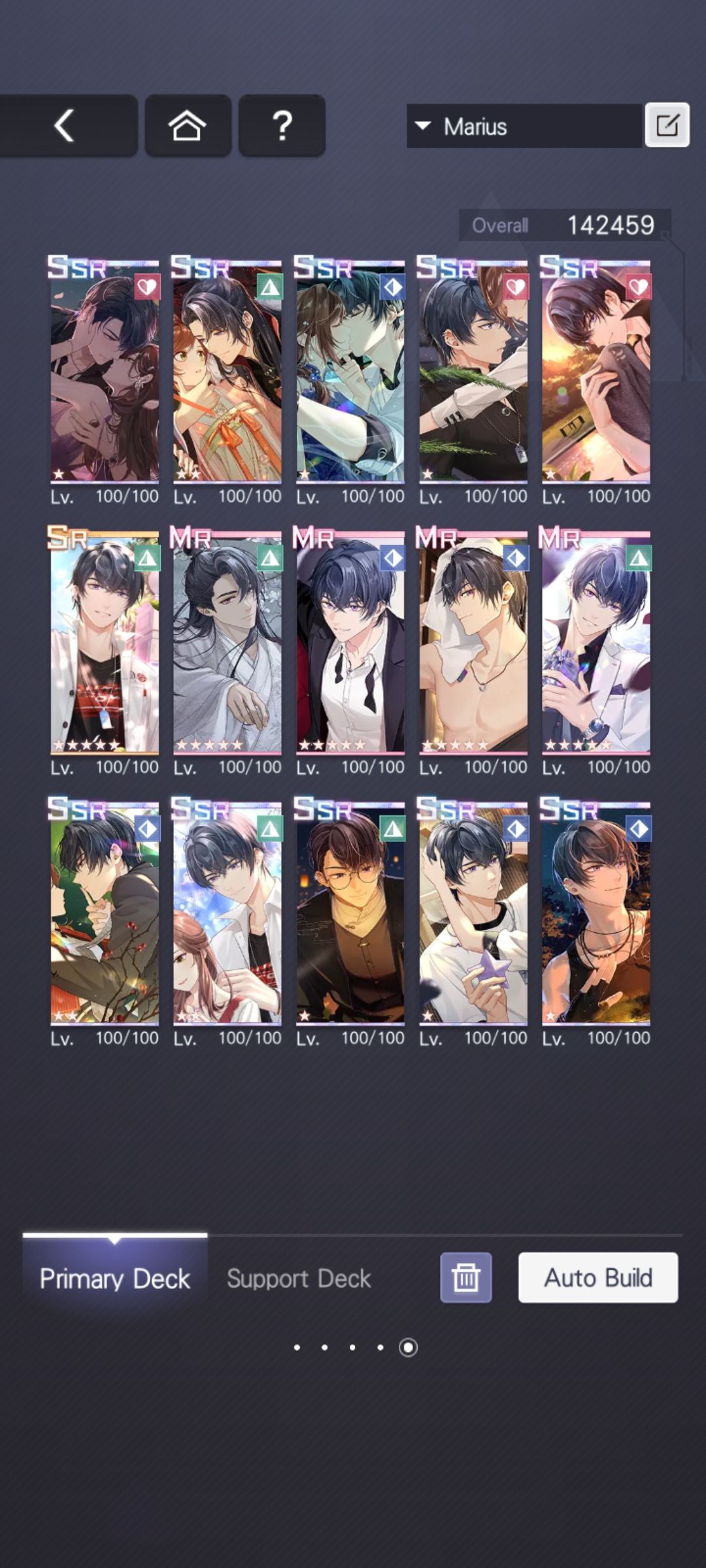Open the first SSR card in the top row
Viewport: 706px width, 1568px height.
point(105,372)
